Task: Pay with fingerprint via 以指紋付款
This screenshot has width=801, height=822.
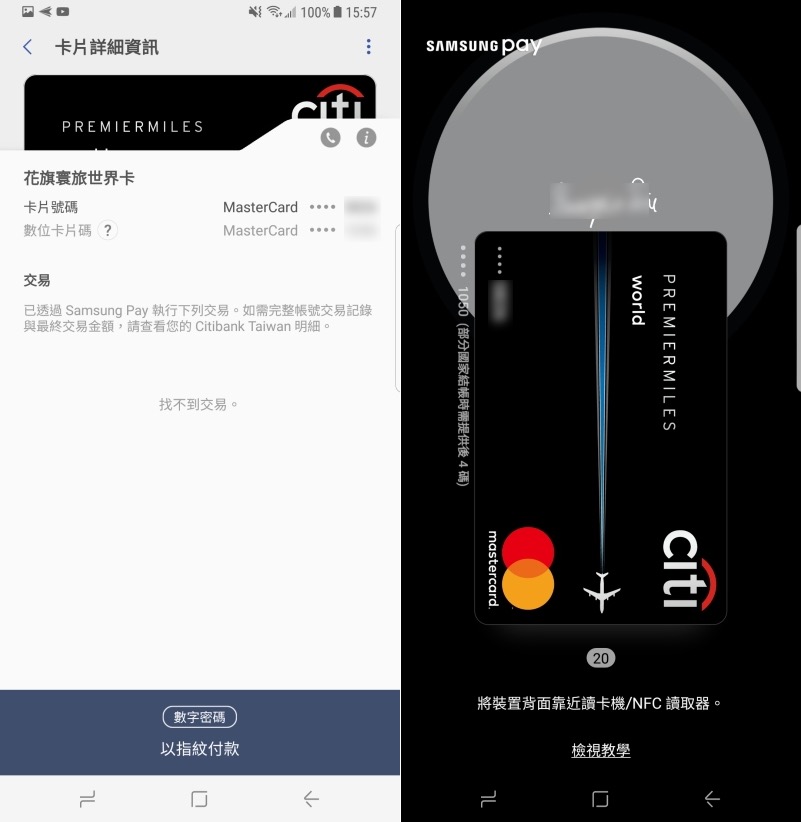Action: pyautogui.click(x=200, y=748)
